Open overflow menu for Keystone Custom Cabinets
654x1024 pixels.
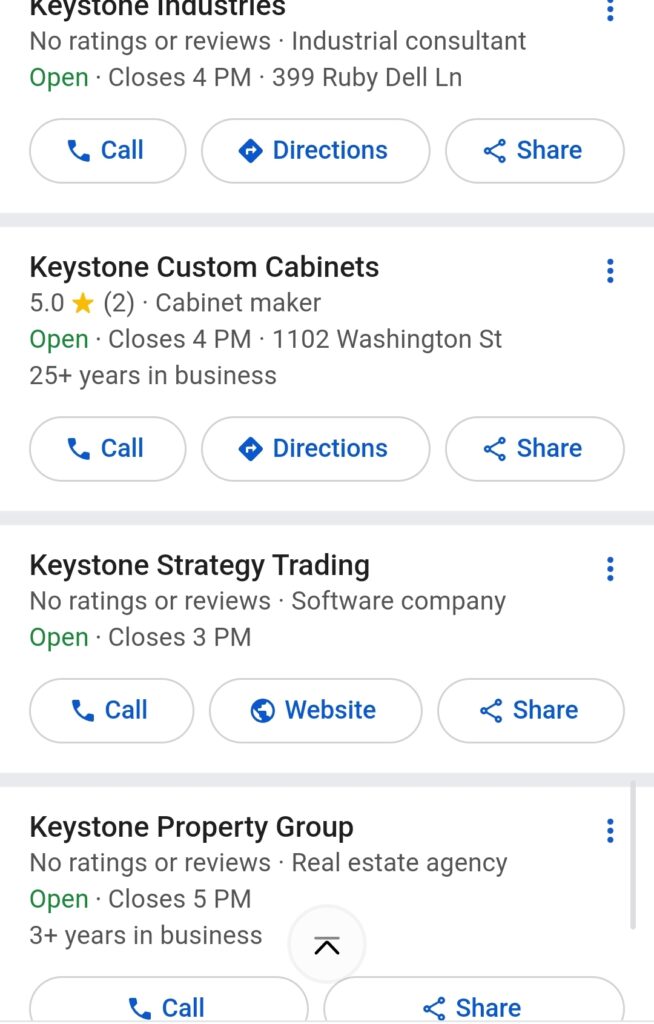[610, 270]
